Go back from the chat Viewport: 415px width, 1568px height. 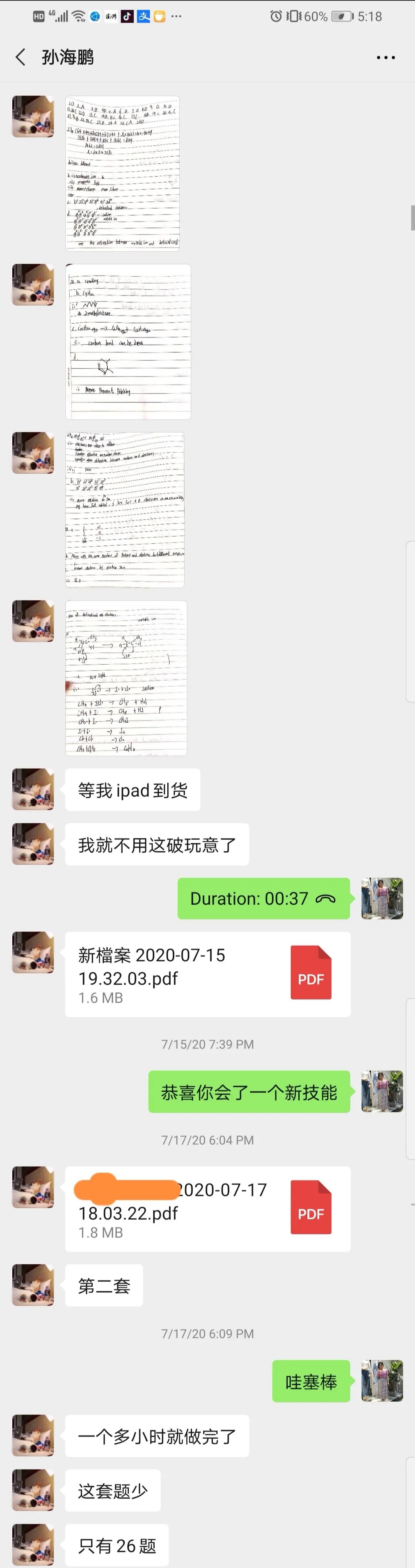point(21,57)
